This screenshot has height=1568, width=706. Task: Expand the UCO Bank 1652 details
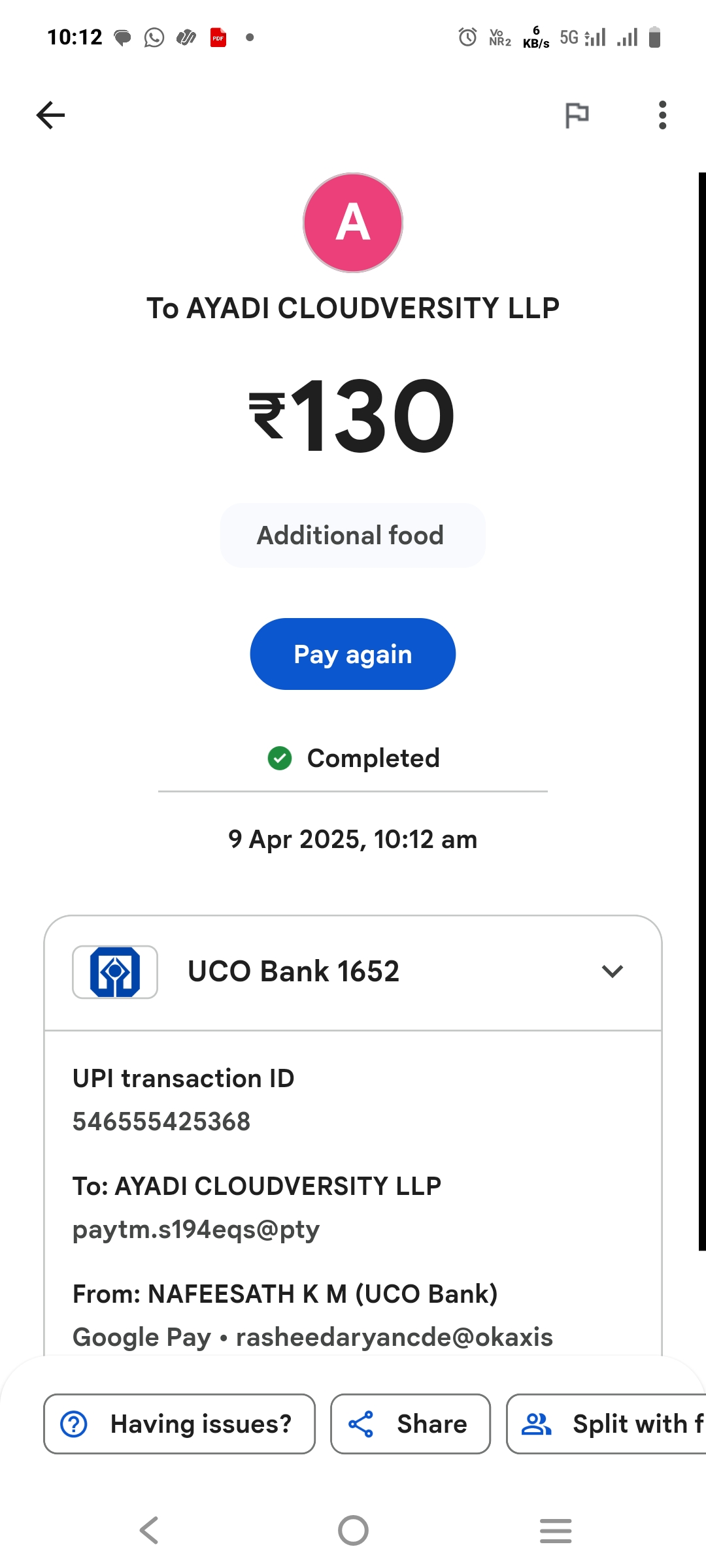612,972
